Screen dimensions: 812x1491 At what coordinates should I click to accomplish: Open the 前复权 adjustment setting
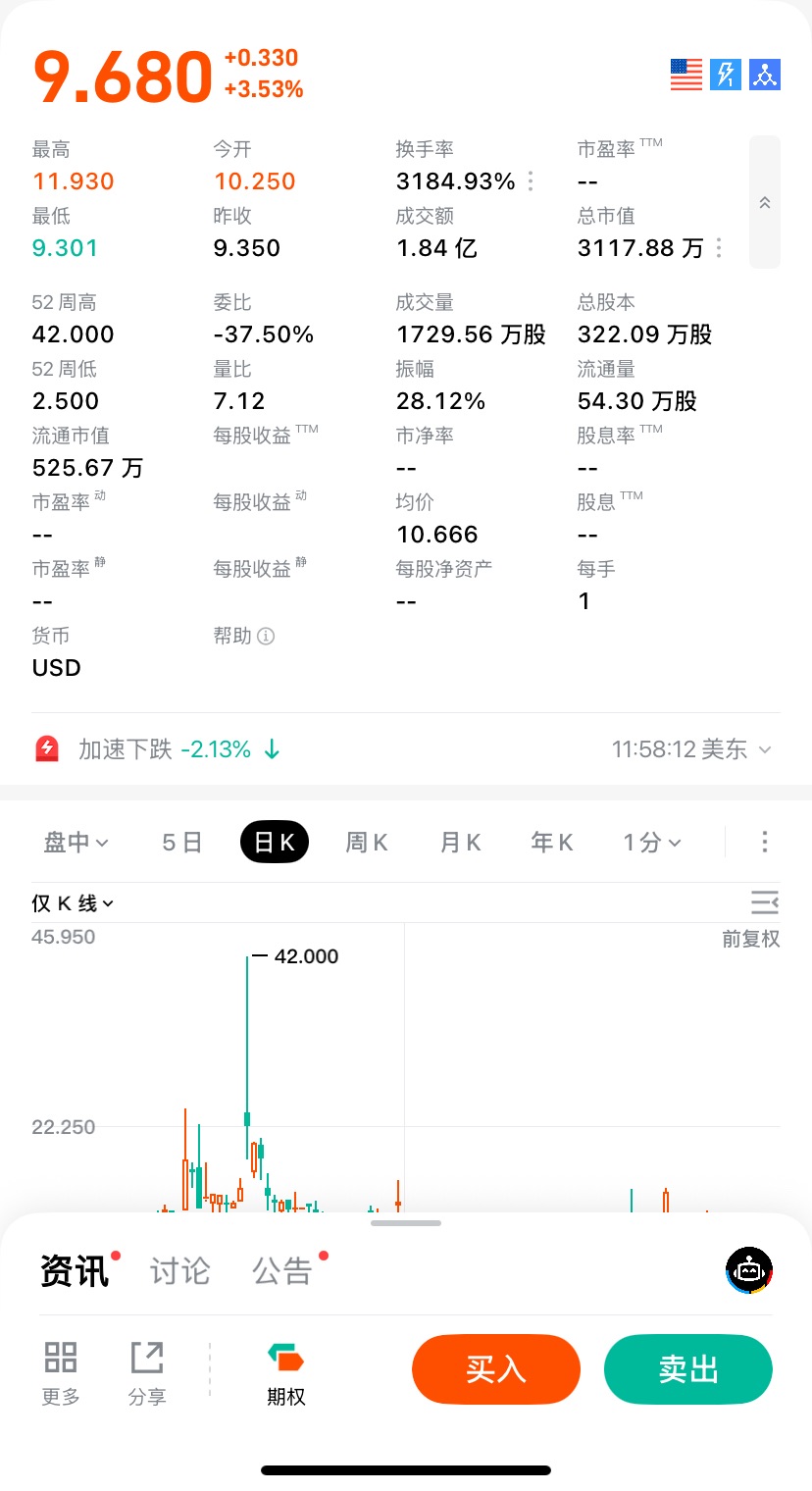[x=751, y=939]
